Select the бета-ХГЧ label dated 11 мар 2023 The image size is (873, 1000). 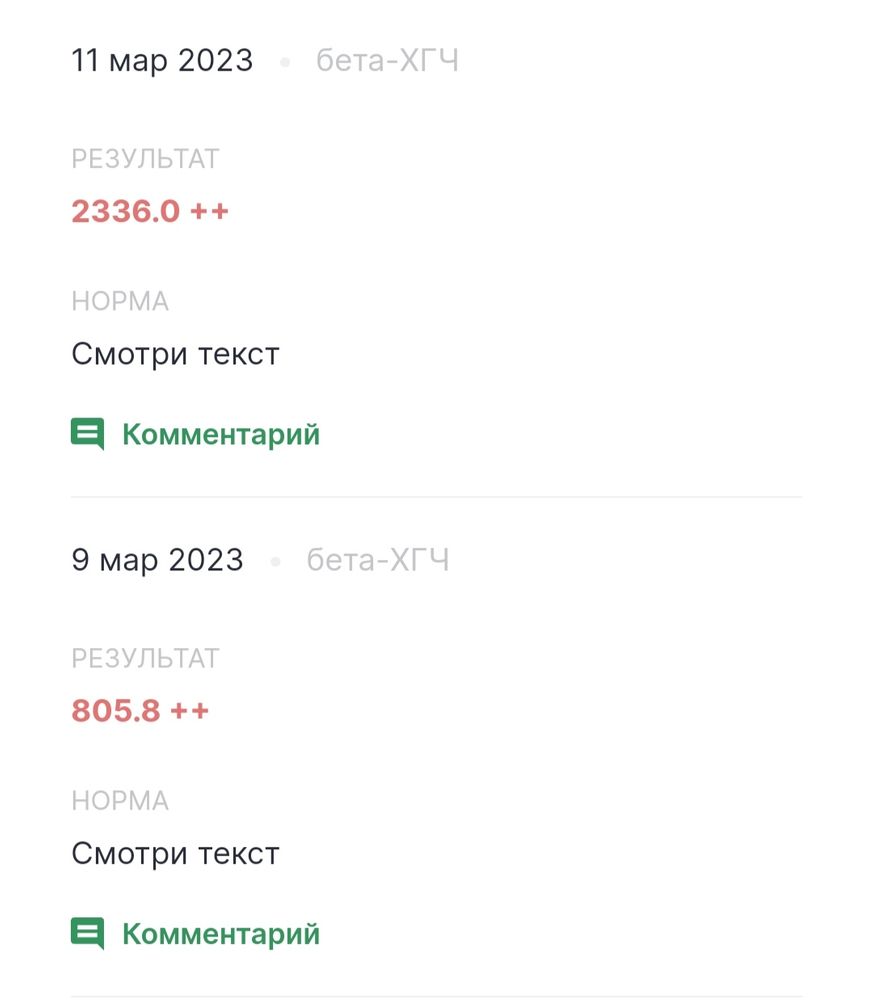386,60
